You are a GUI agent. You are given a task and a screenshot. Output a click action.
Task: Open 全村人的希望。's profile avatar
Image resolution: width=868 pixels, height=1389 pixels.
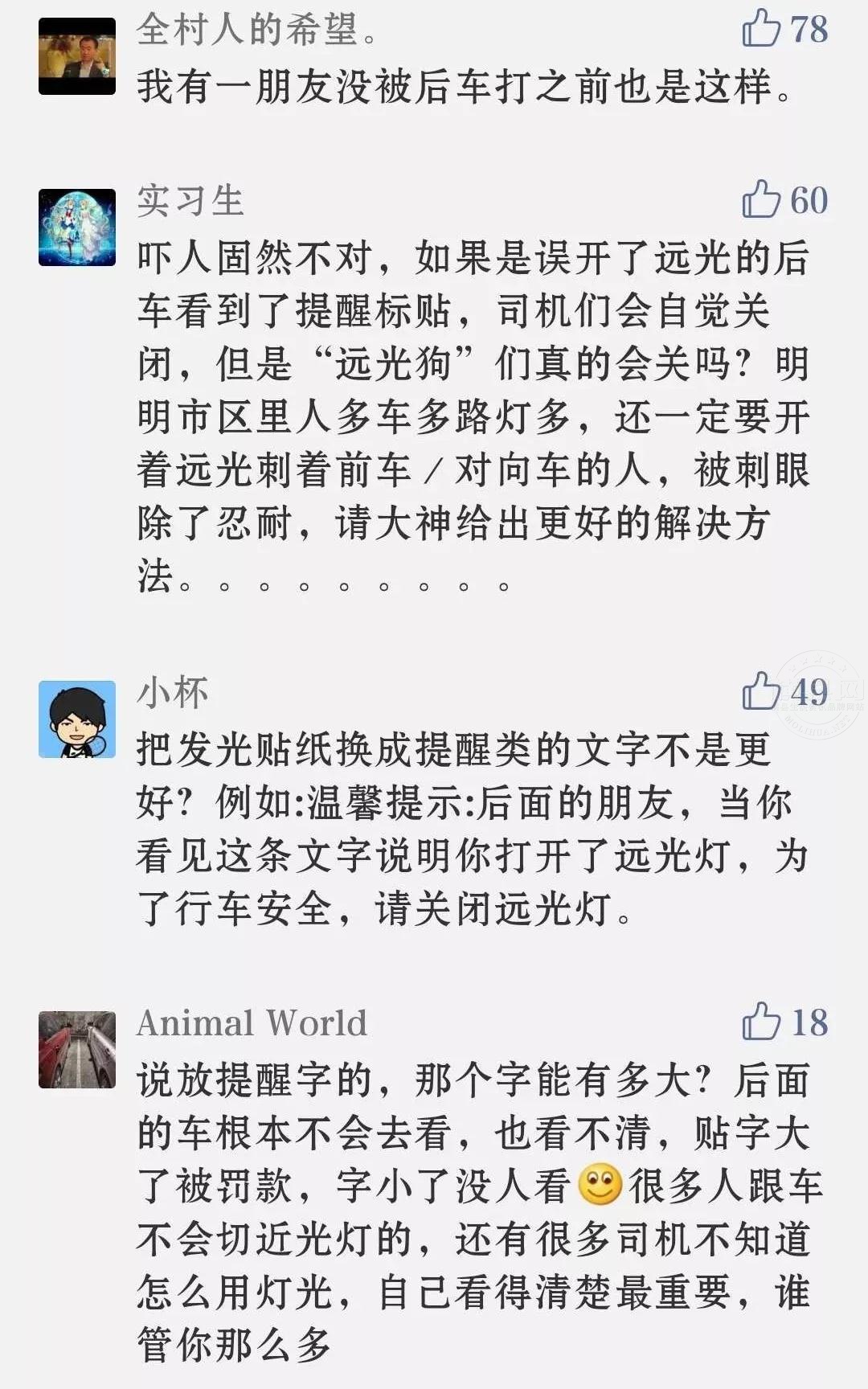(77, 56)
